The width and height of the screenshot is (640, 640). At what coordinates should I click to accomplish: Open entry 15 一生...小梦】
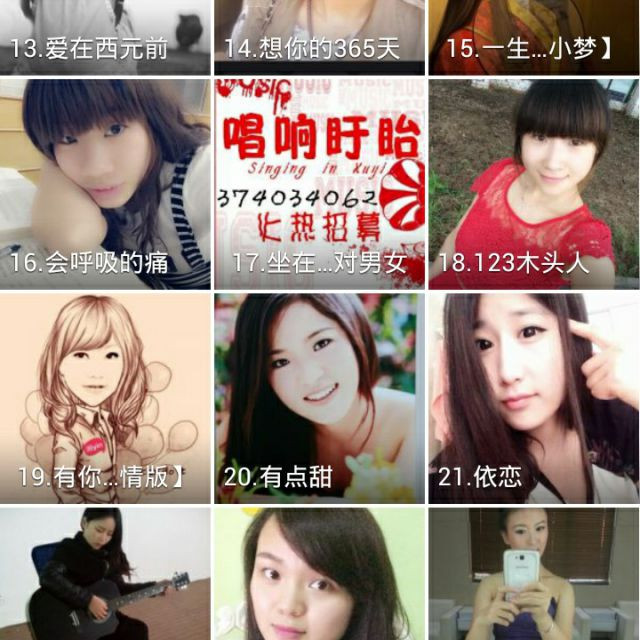coord(533,37)
